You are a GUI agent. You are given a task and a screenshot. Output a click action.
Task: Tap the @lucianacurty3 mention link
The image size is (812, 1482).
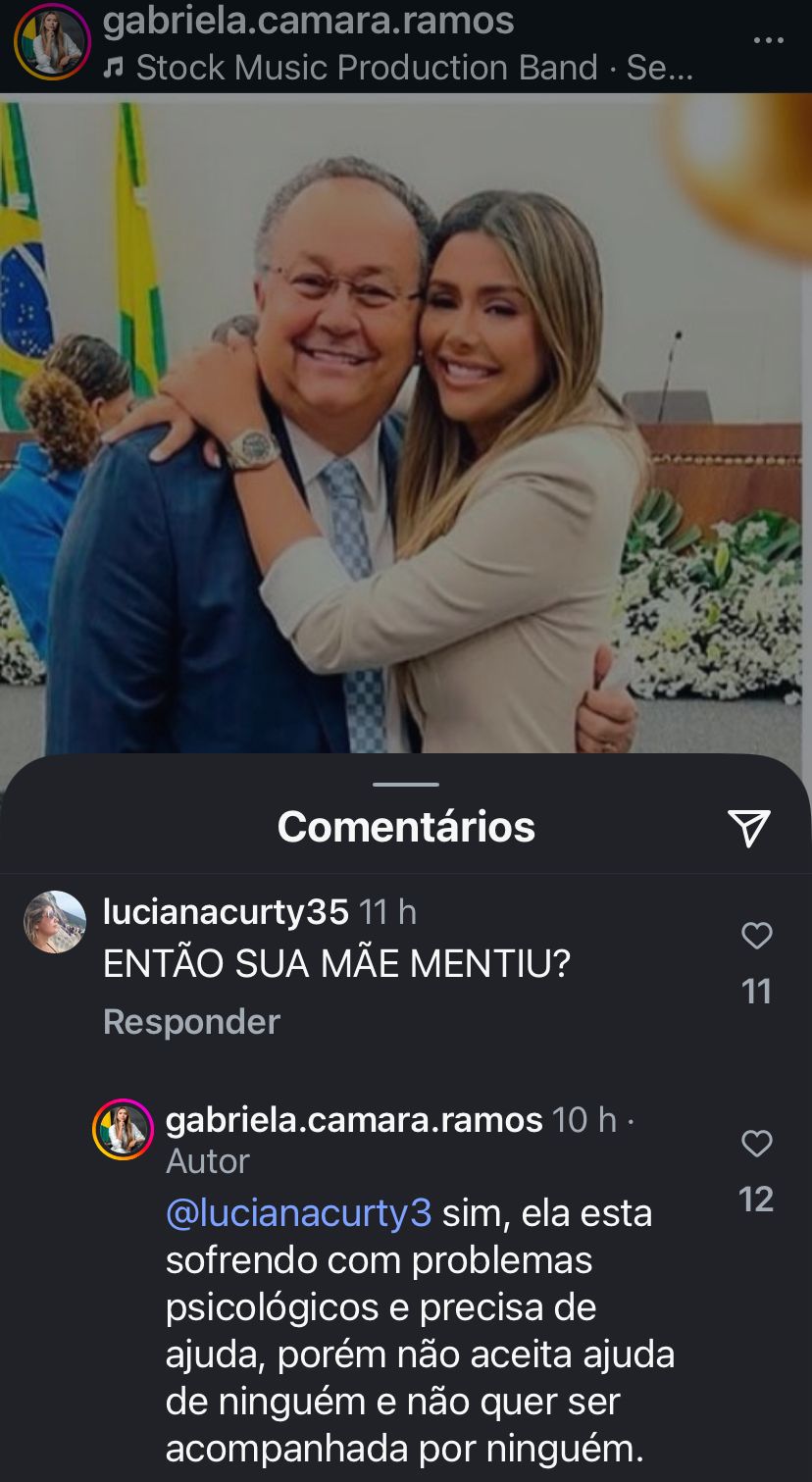[298, 1213]
